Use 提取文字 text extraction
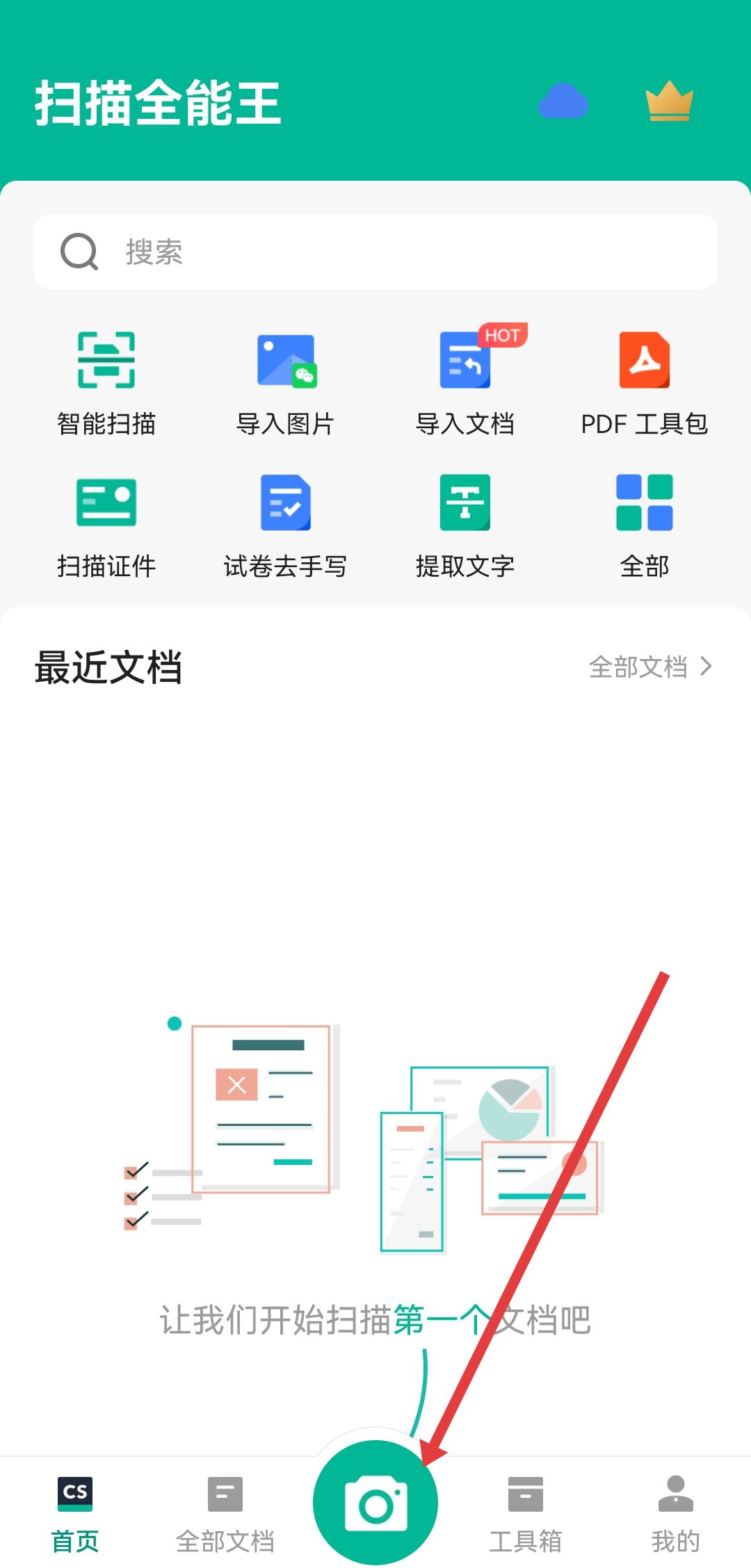The width and height of the screenshot is (751, 1568). [x=465, y=525]
